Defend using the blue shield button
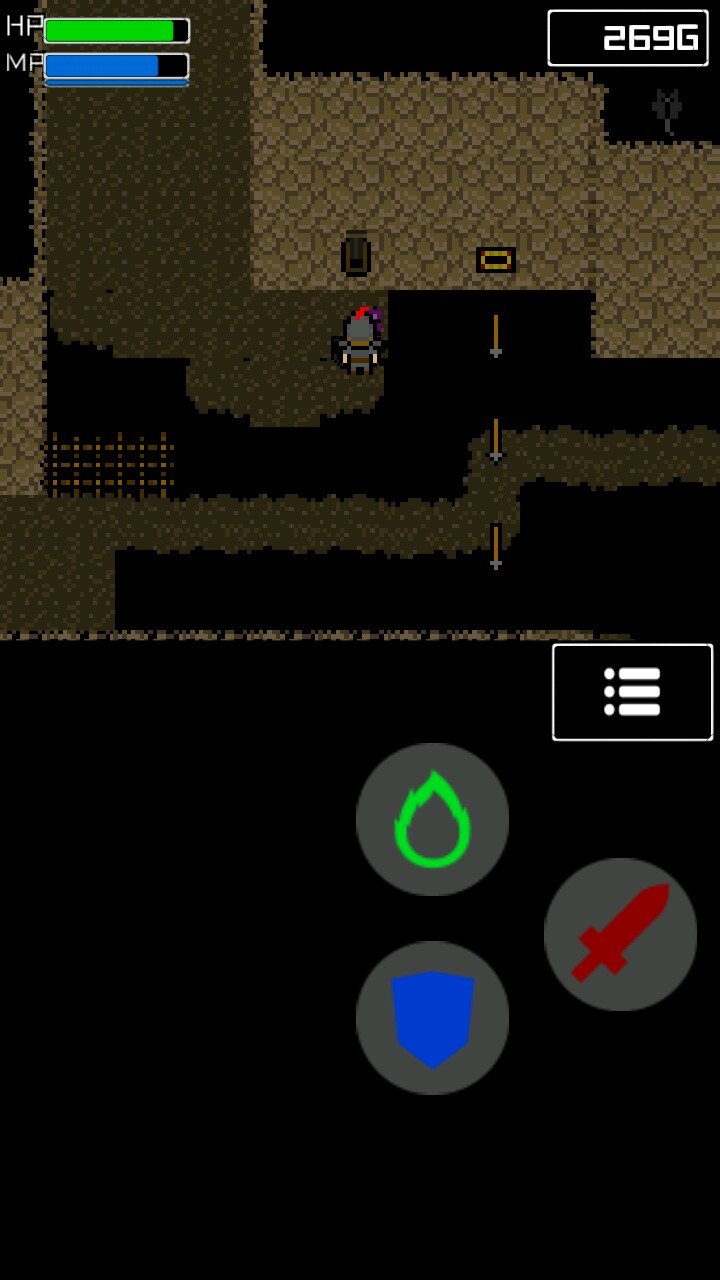Screen dimensions: 720x1280 (432, 1017)
